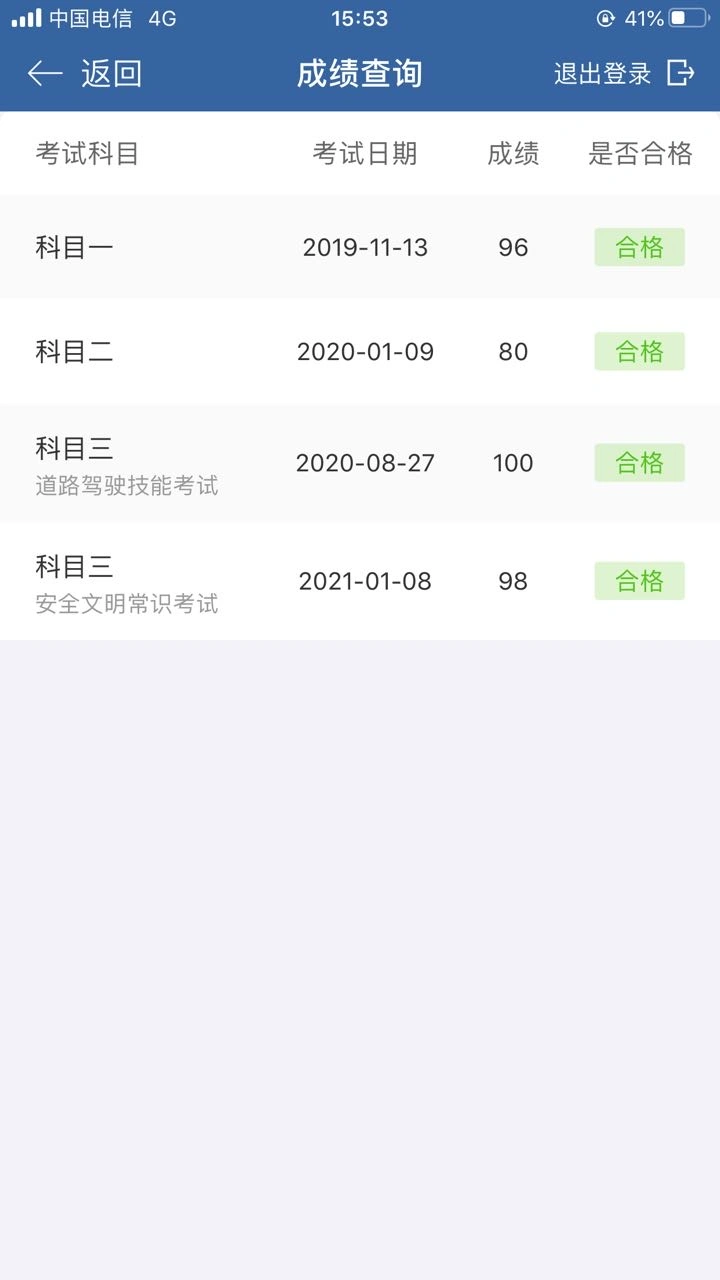The width and height of the screenshot is (720, 1280).
Task: Go back using the 返回 arrow
Action: point(46,73)
